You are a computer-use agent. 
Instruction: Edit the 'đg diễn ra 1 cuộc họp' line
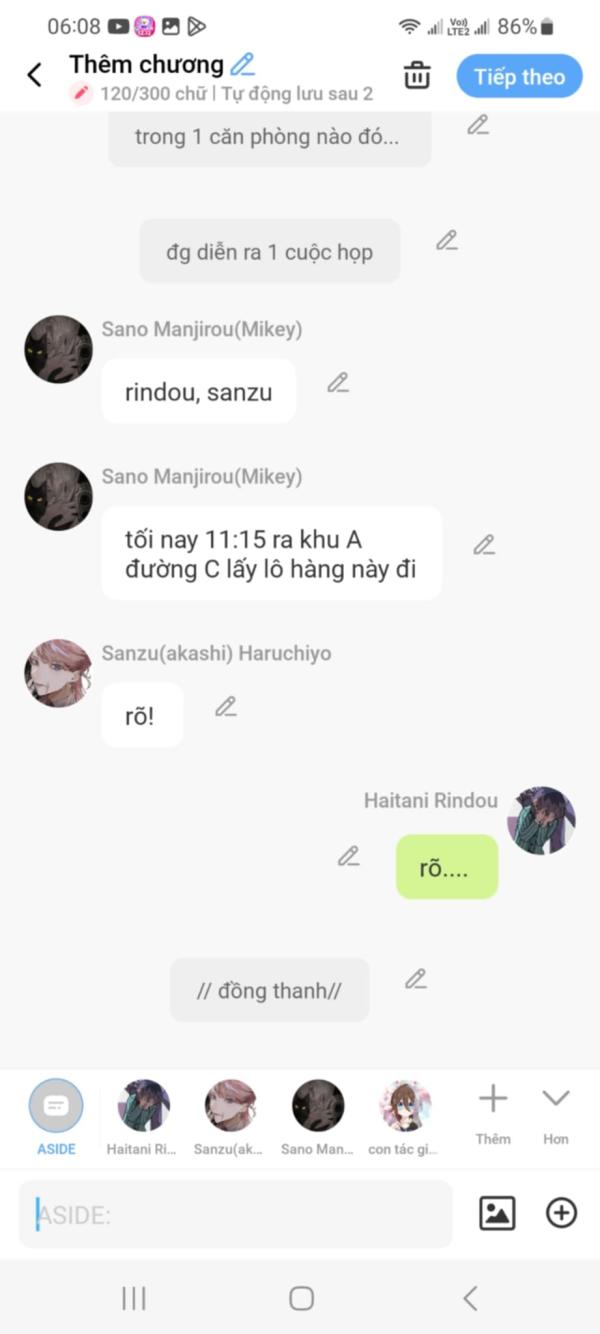pyautogui.click(x=447, y=241)
